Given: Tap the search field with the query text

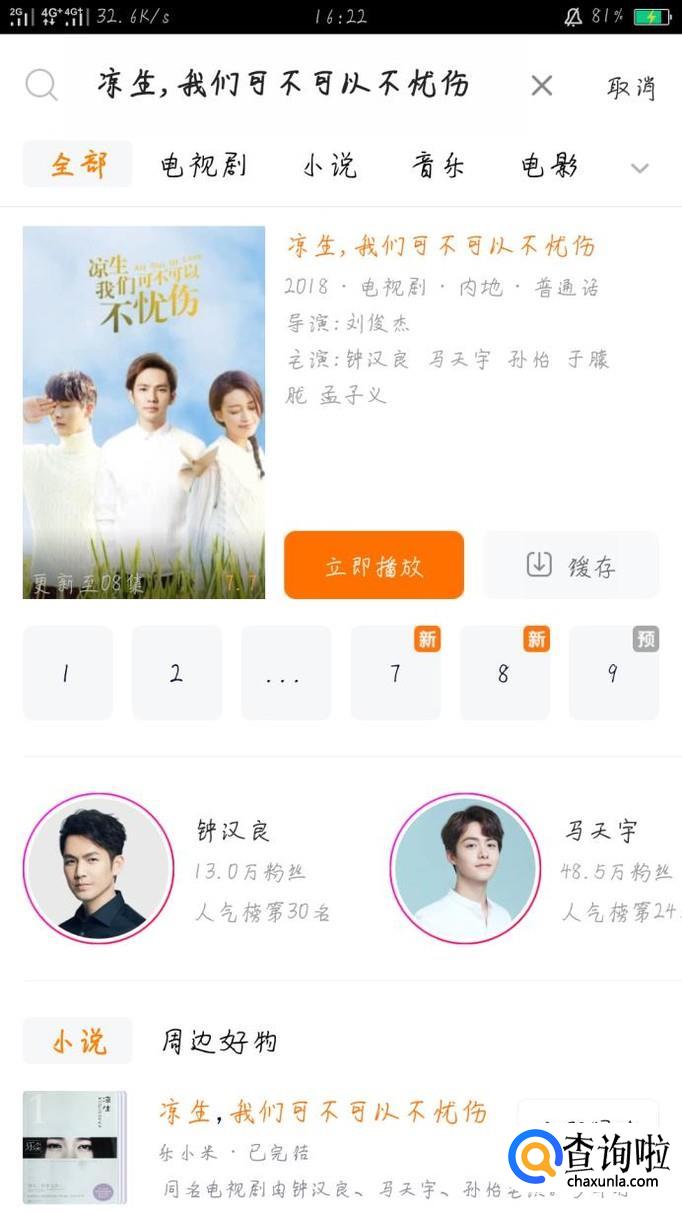Looking at the screenshot, I should tap(283, 85).
